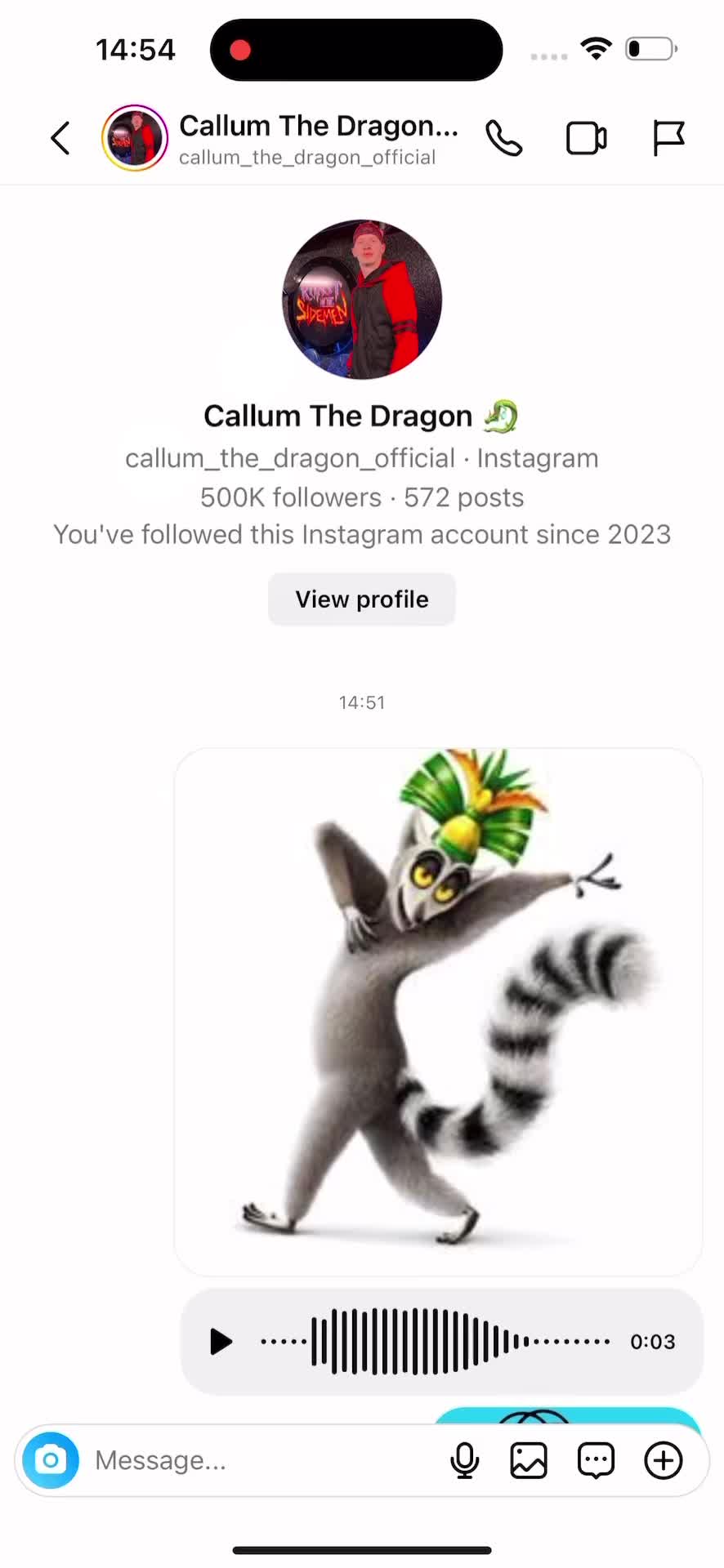Image resolution: width=724 pixels, height=1568 pixels.
Task: View Callum's story from the header avatar
Action: [x=135, y=138]
